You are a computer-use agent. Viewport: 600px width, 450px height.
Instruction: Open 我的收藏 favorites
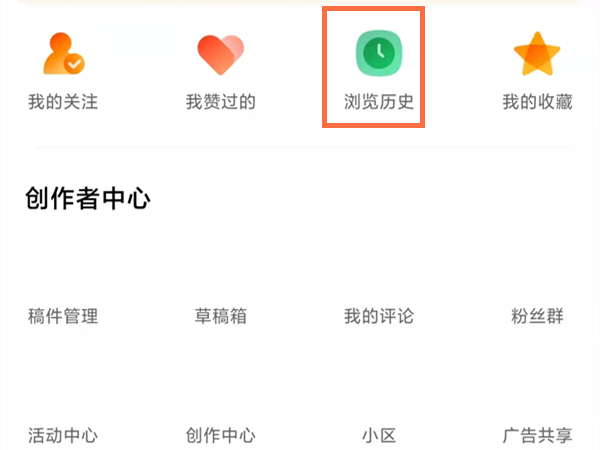coord(537,70)
